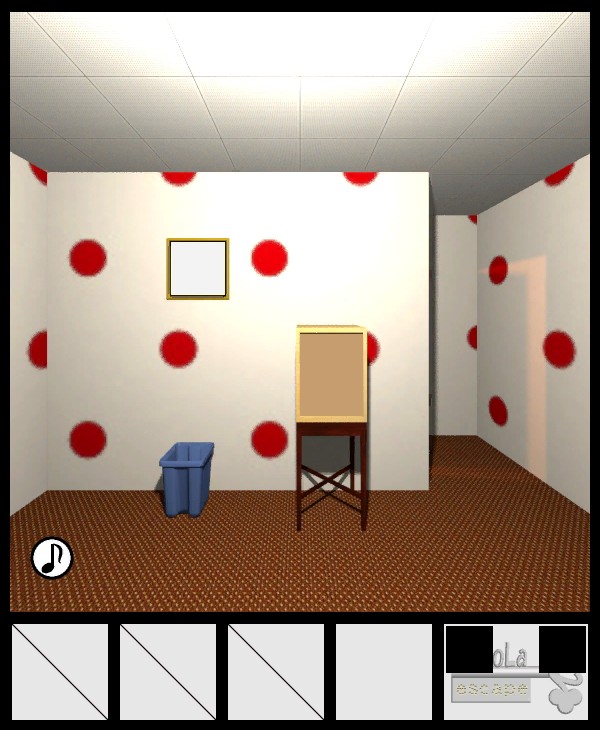Inspect the gold-framed picture on the wall
The image size is (600, 730).
click(198, 268)
